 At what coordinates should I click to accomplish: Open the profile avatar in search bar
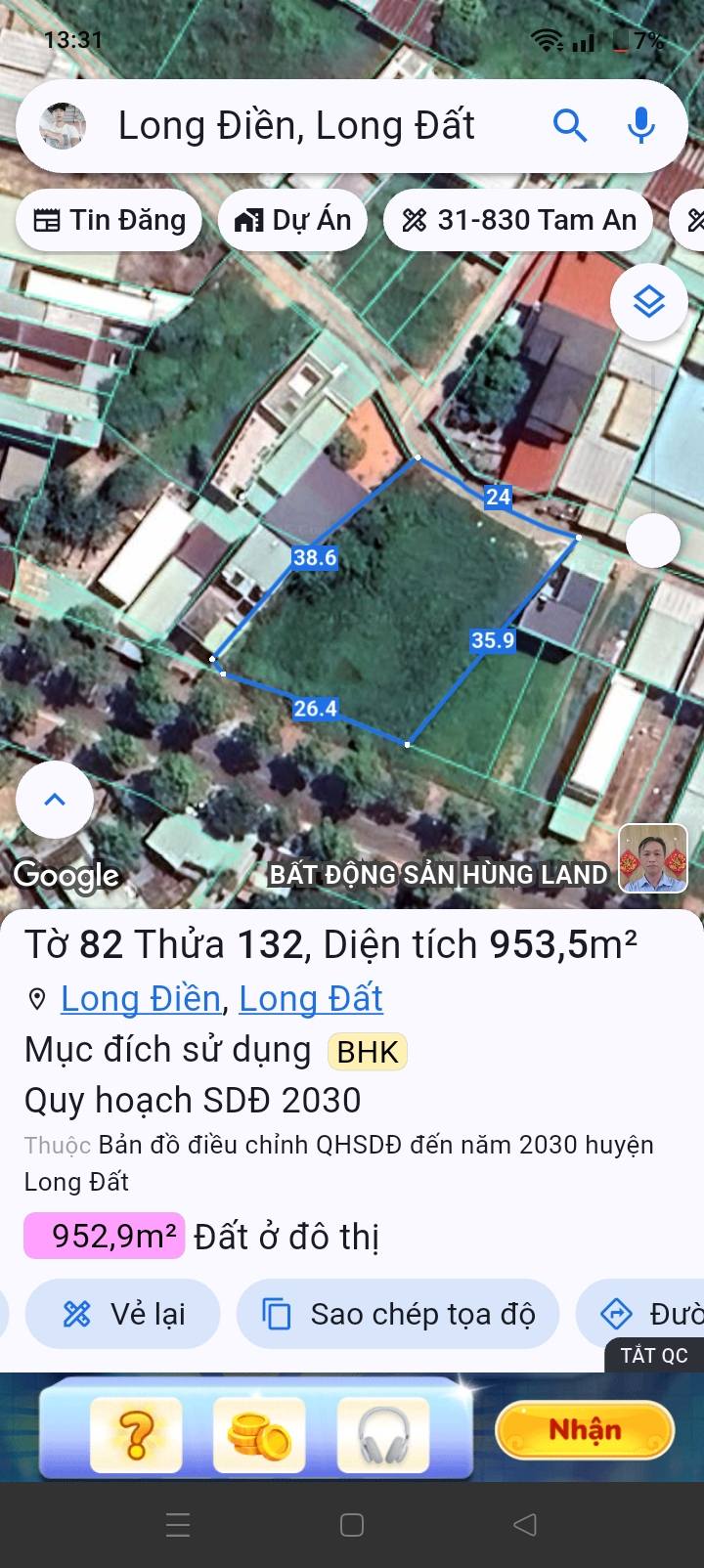64,126
